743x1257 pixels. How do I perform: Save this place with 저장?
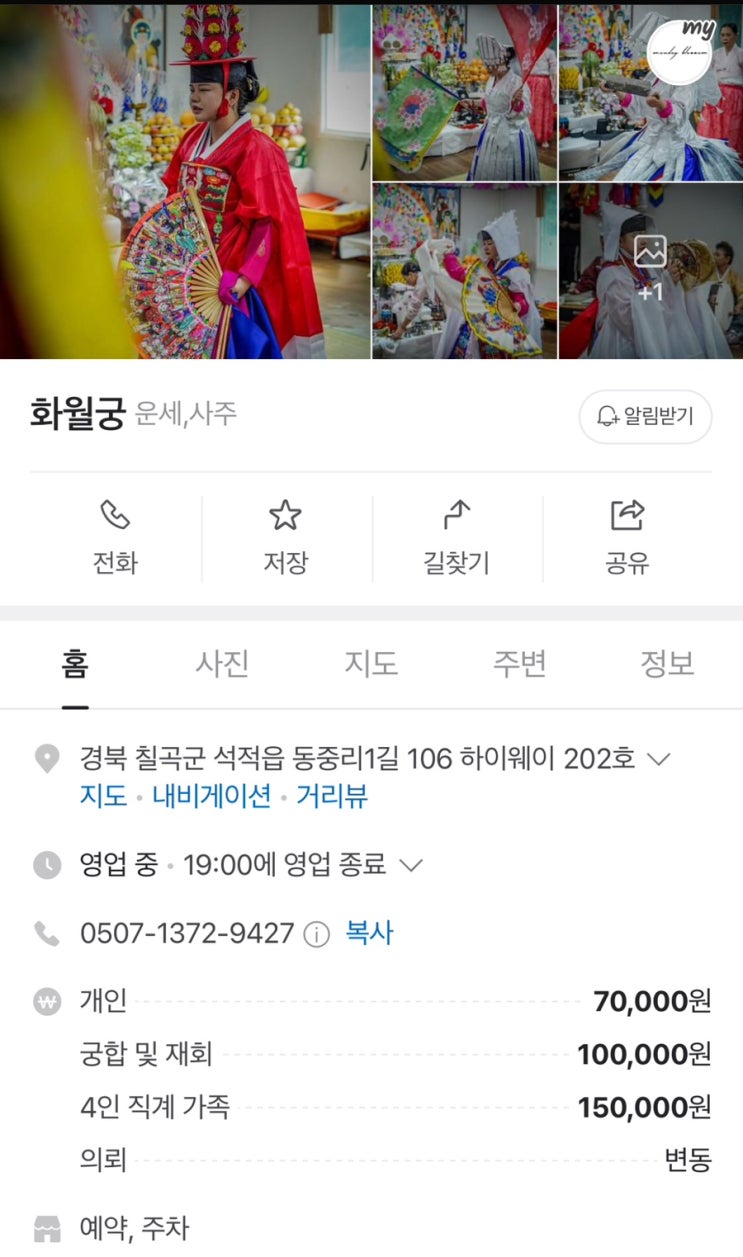click(285, 537)
